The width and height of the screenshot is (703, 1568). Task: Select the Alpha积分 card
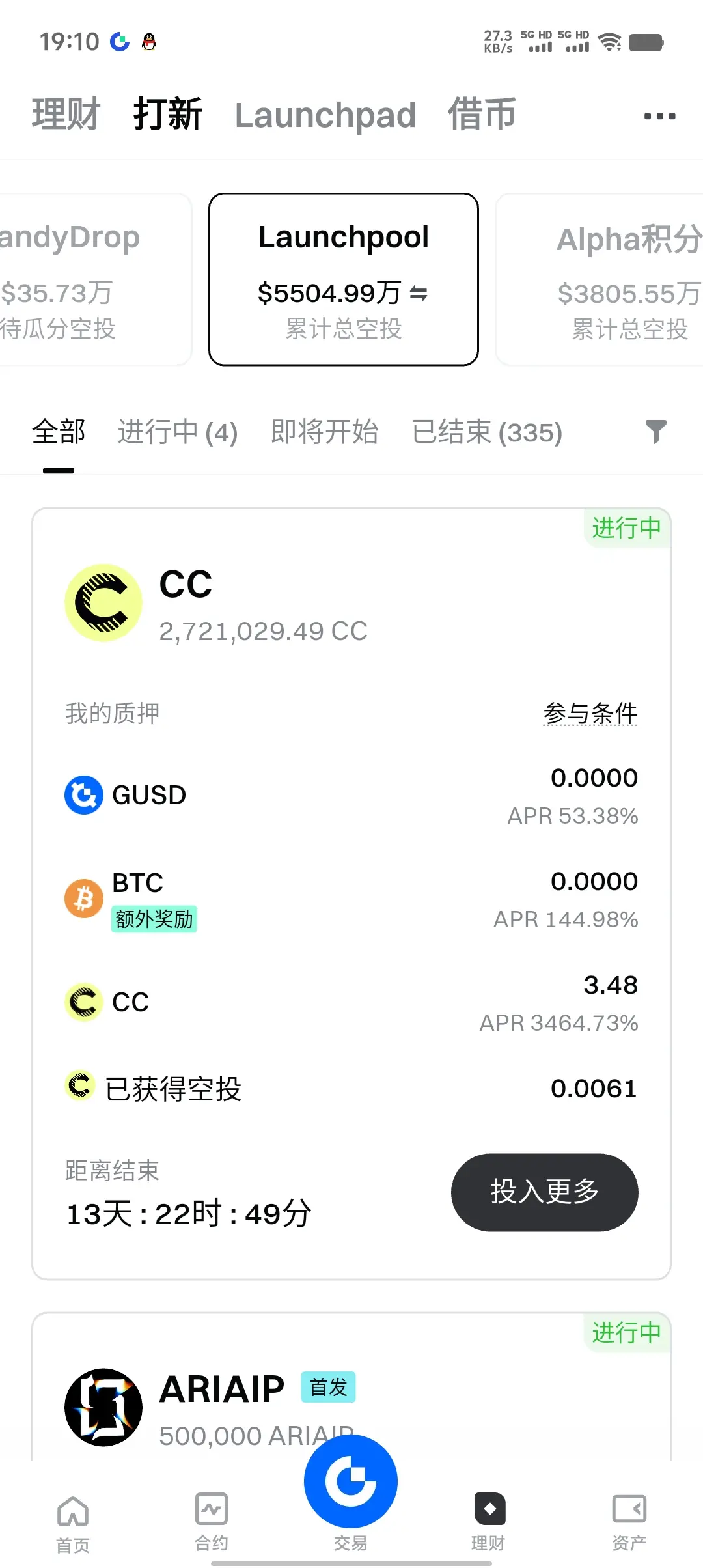[605, 280]
